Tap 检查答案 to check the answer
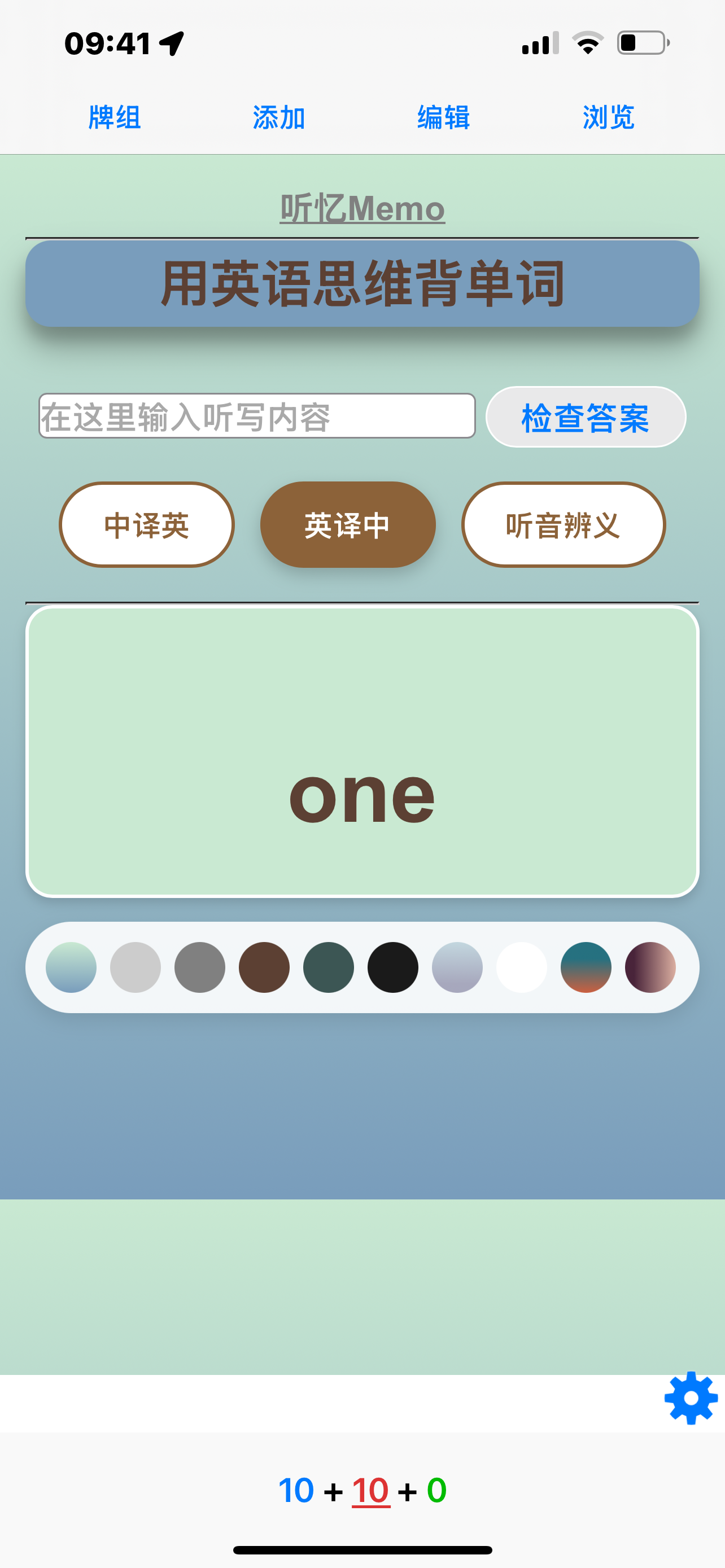Viewport: 725px width, 1568px height. (x=586, y=418)
